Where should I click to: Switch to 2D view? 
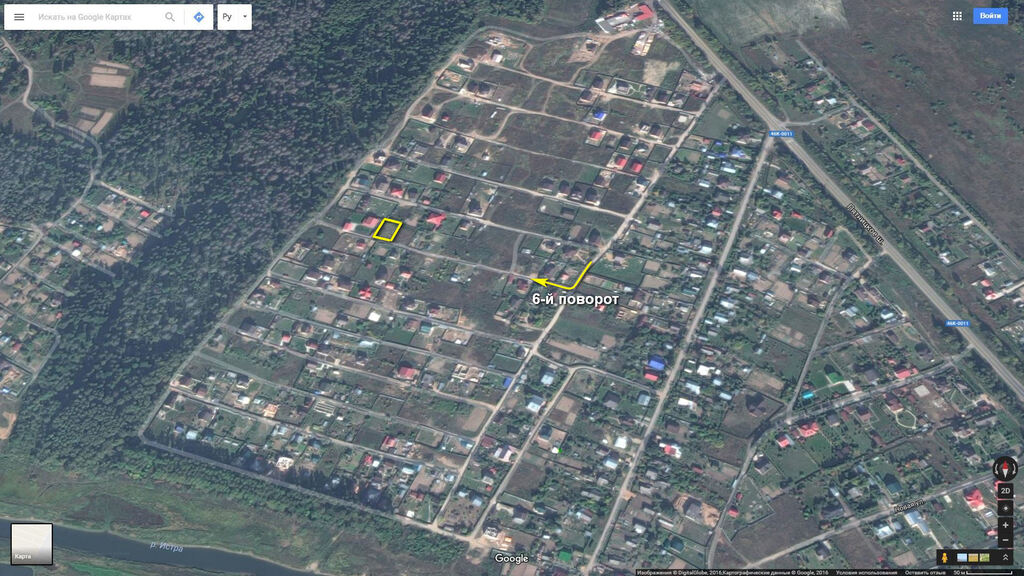(1004, 491)
